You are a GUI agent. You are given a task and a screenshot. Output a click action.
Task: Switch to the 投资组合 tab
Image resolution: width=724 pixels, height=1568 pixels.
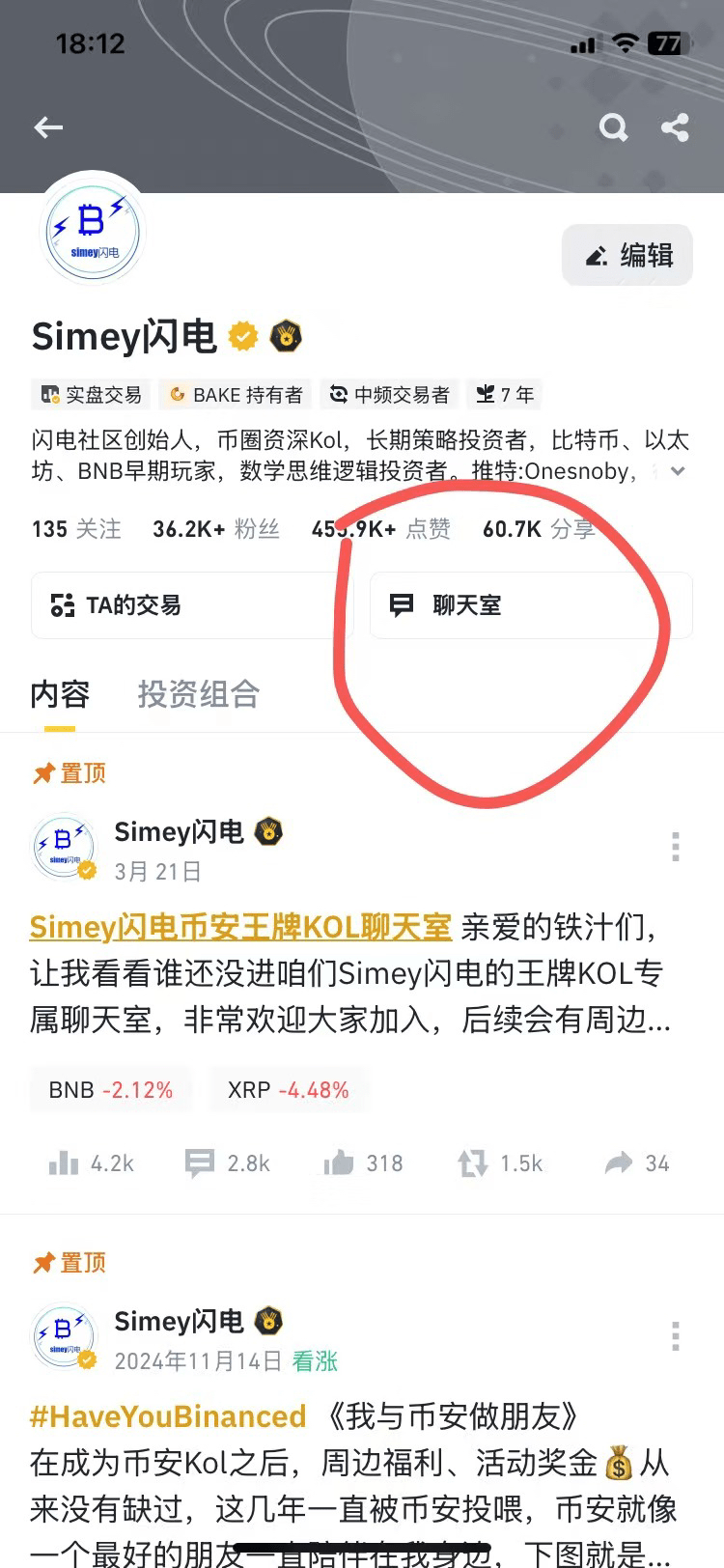click(198, 694)
